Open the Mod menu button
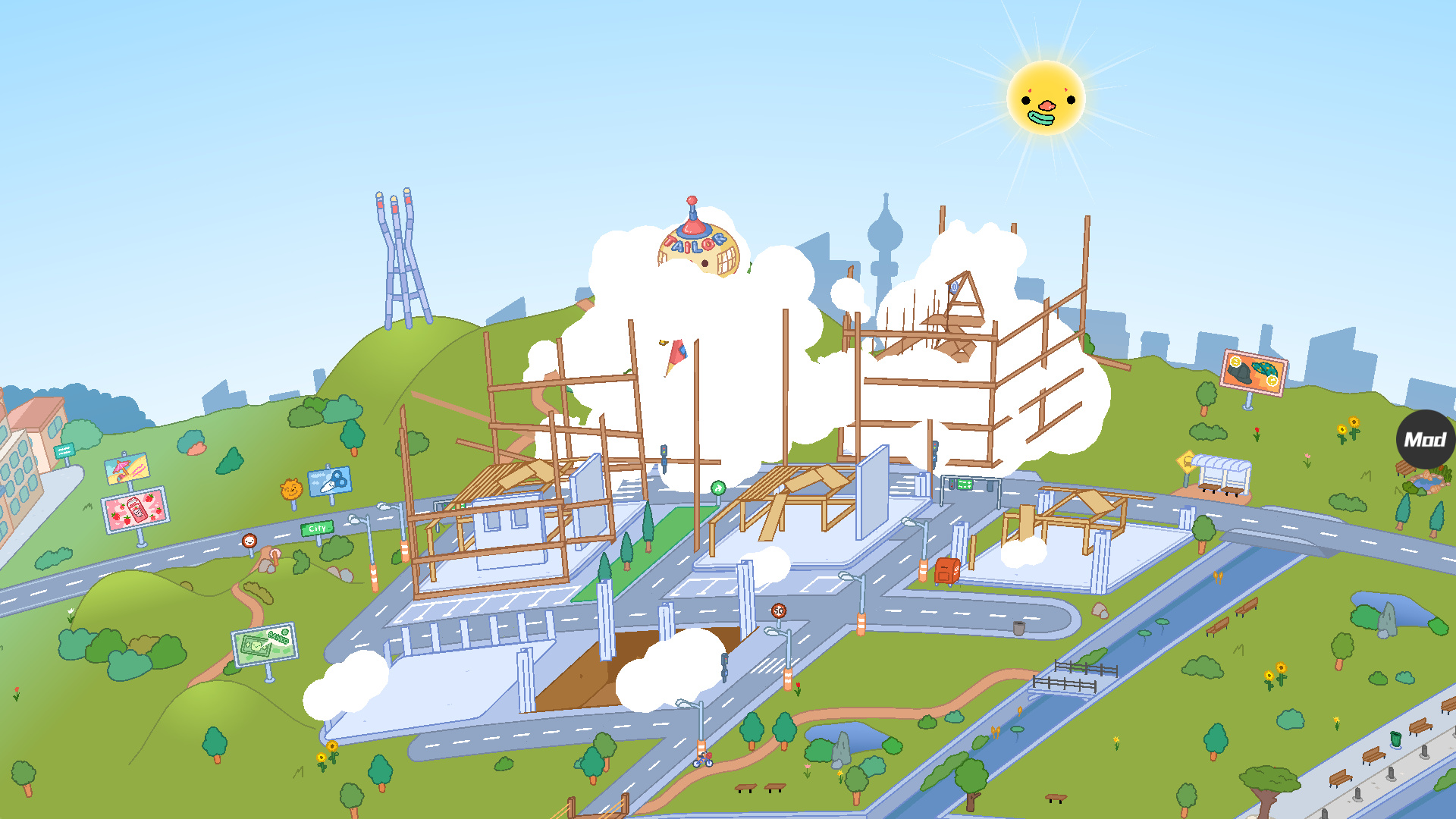This screenshot has width=1456, height=819. (1425, 440)
